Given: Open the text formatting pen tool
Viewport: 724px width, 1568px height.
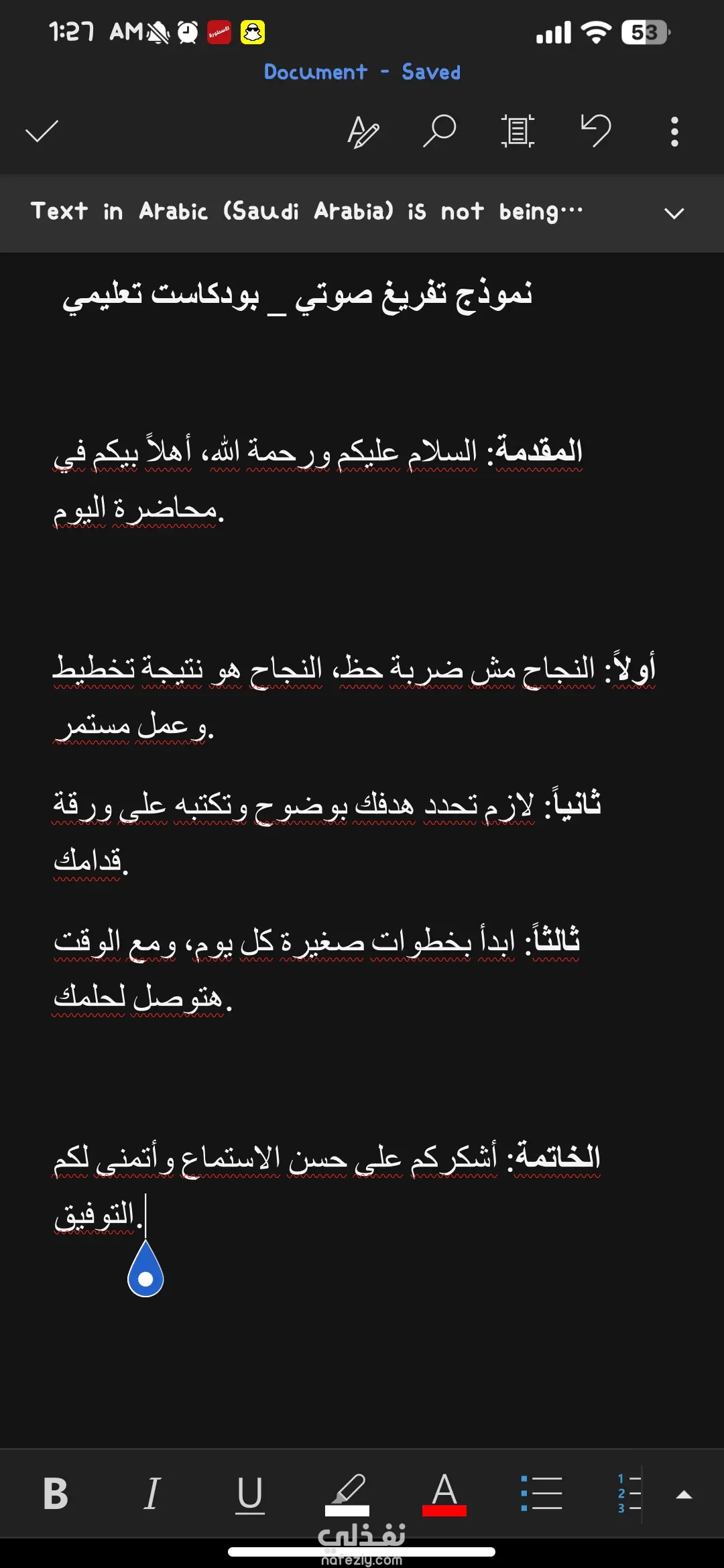Looking at the screenshot, I should (363, 131).
